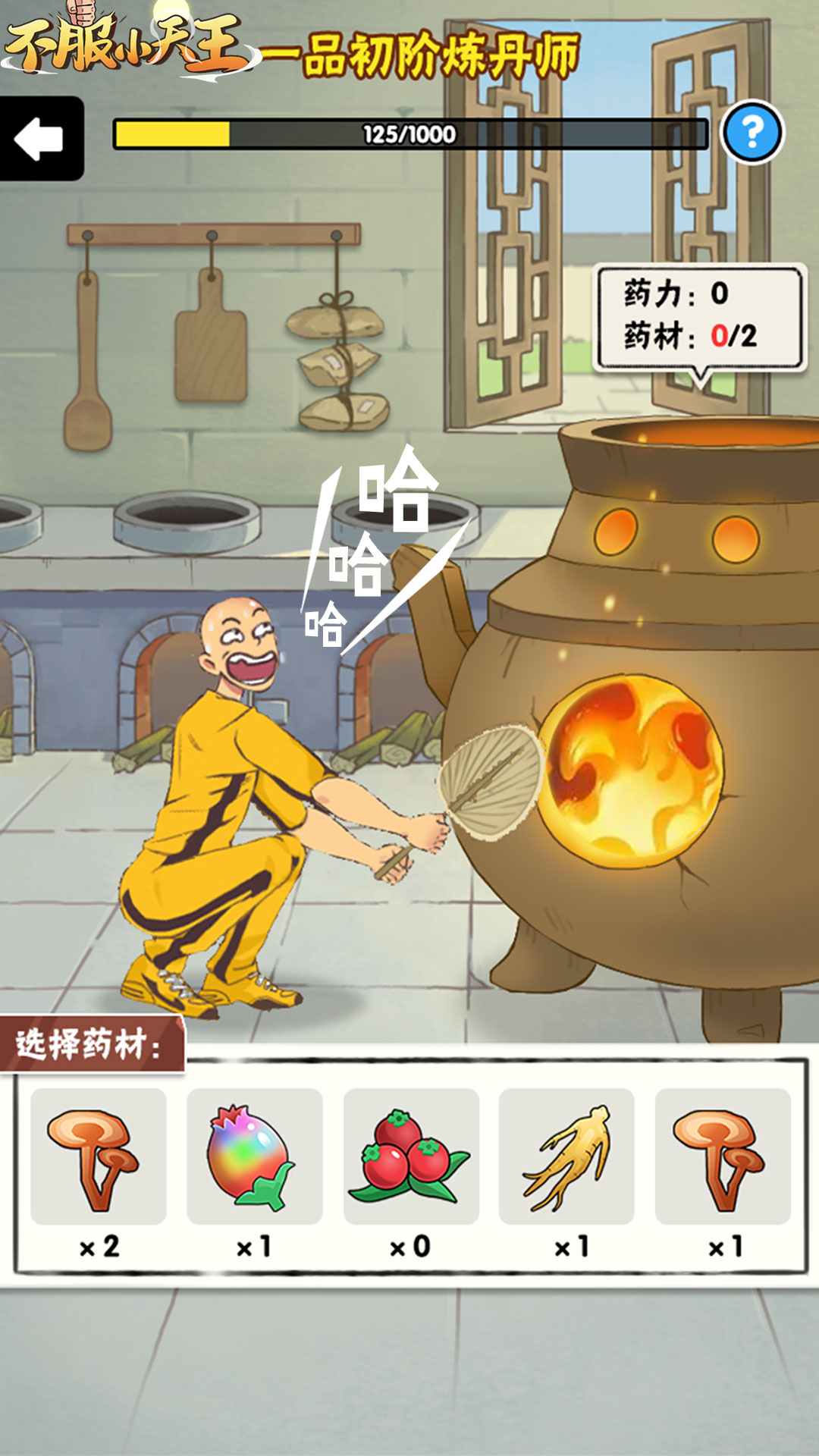The width and height of the screenshot is (819, 1456).
Task: Select the red berries ingredient
Action: pos(410,1156)
